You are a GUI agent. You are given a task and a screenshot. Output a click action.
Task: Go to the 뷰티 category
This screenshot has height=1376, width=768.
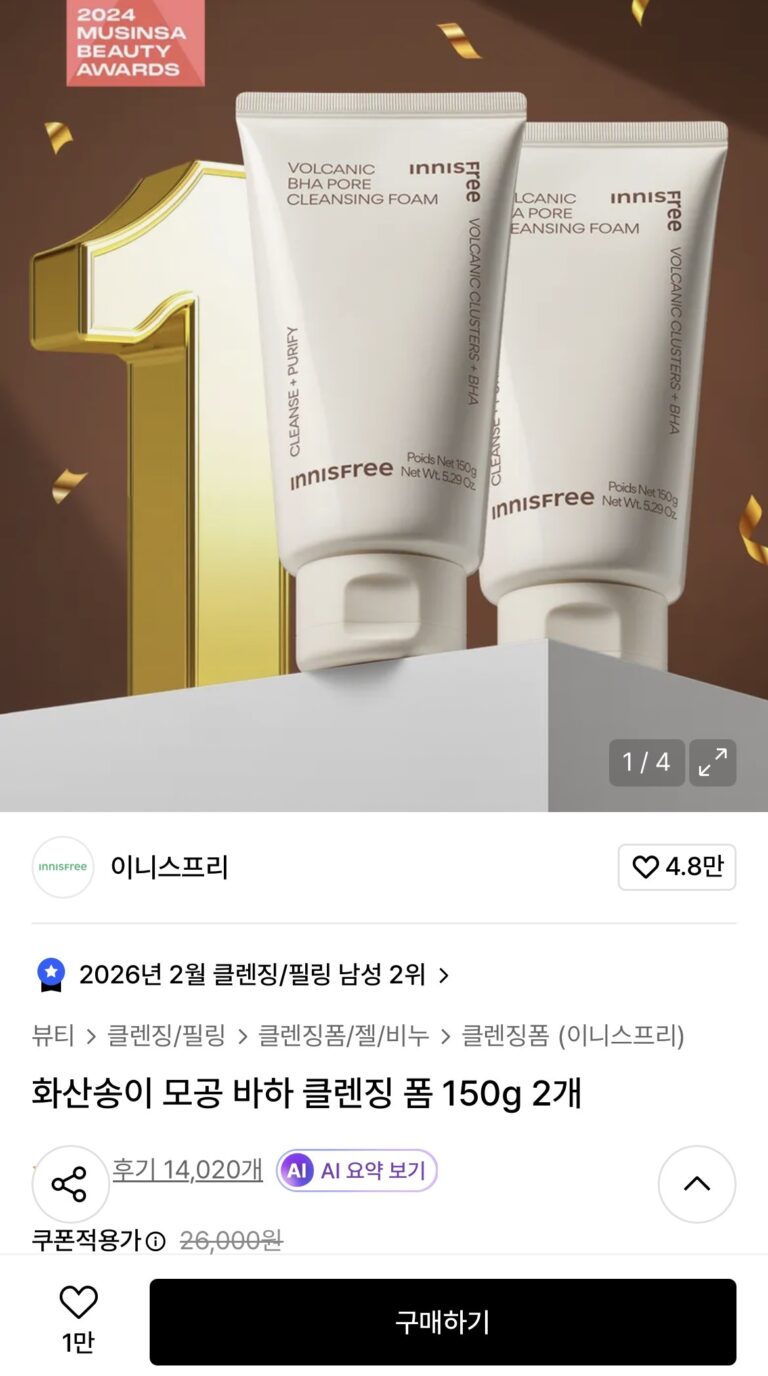53,1035
